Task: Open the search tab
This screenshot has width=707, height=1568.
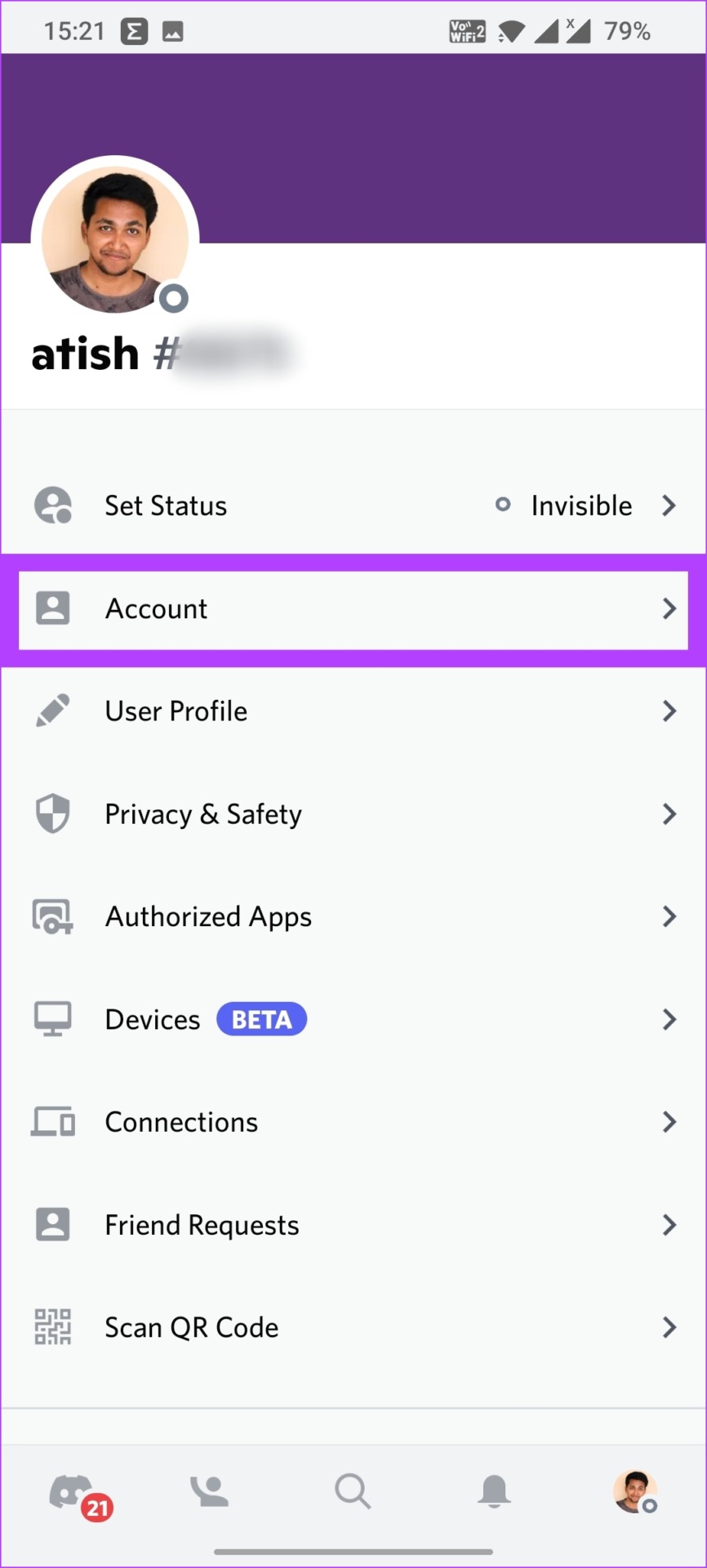Action: [353, 1492]
